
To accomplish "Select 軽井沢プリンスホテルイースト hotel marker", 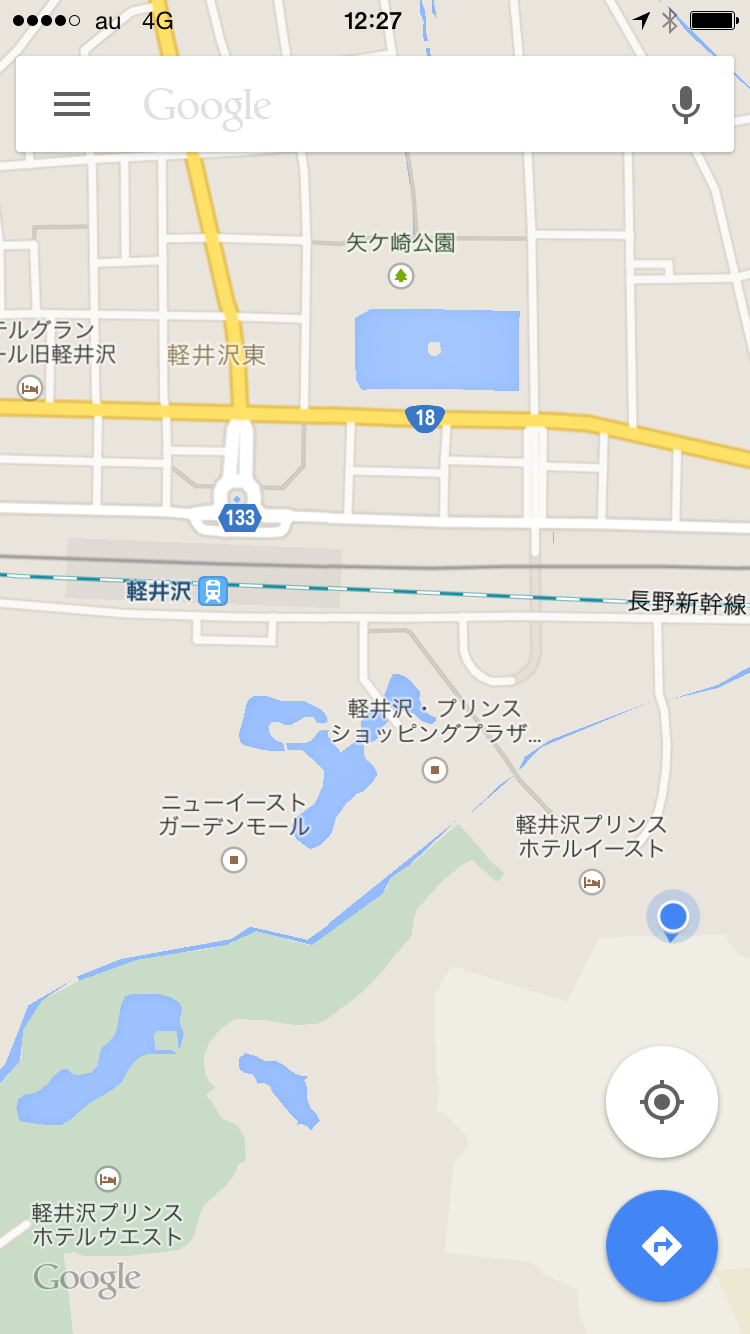I will point(592,882).
